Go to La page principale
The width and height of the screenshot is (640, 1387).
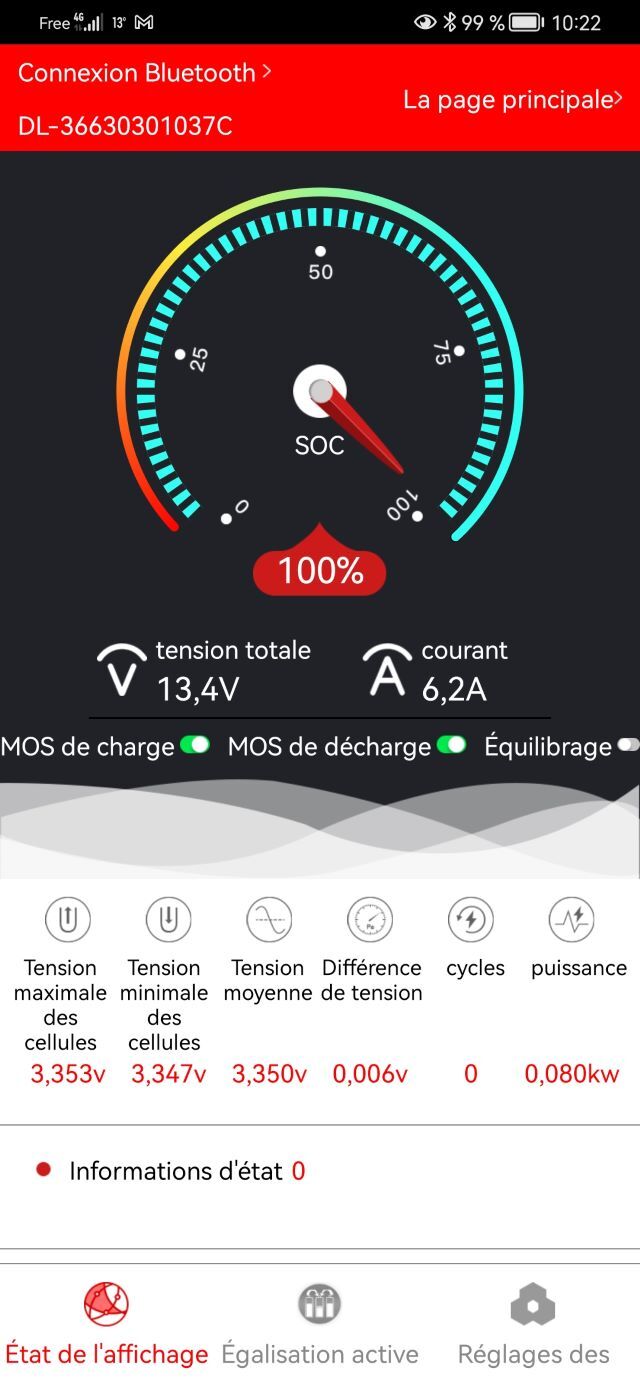[512, 99]
